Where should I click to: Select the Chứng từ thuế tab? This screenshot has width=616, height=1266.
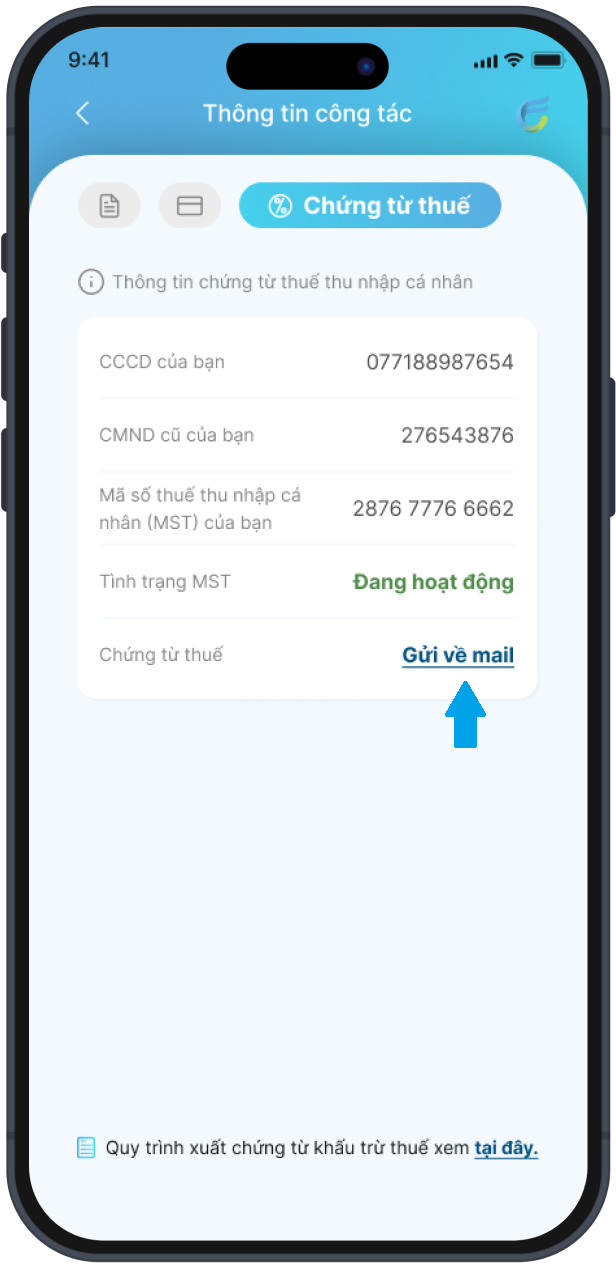369,206
